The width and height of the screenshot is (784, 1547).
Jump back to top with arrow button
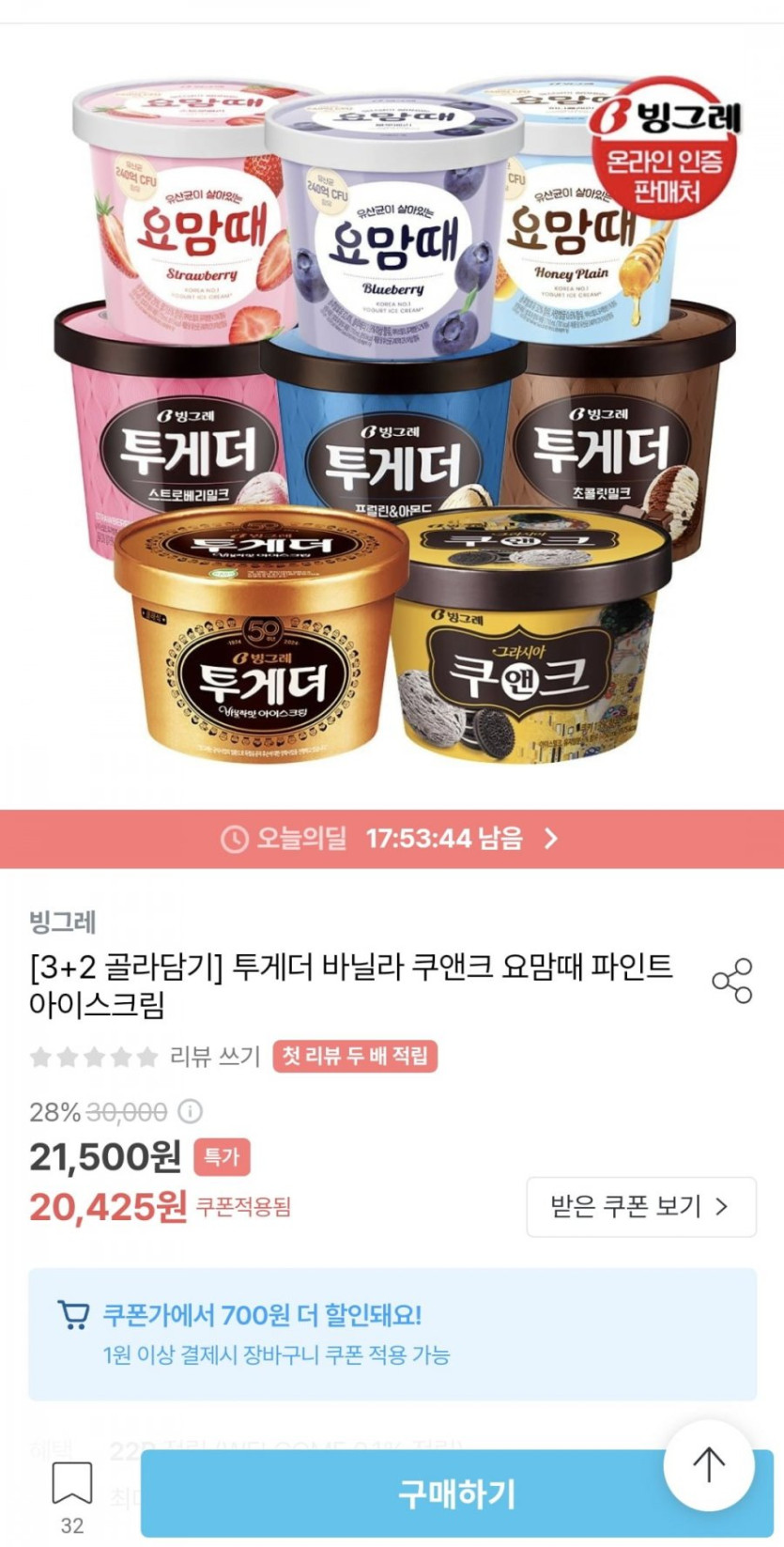click(x=708, y=1463)
